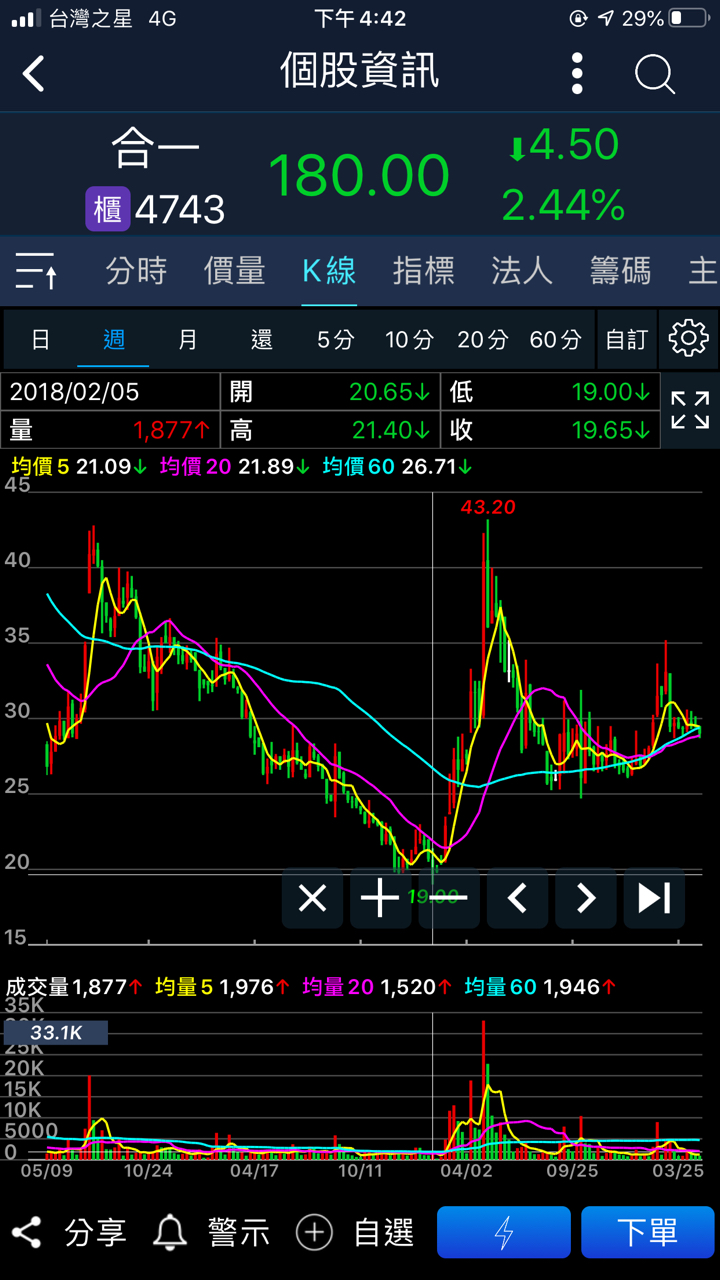Open the three-dot overflow menu
The height and width of the screenshot is (1280, 720).
click(x=577, y=74)
